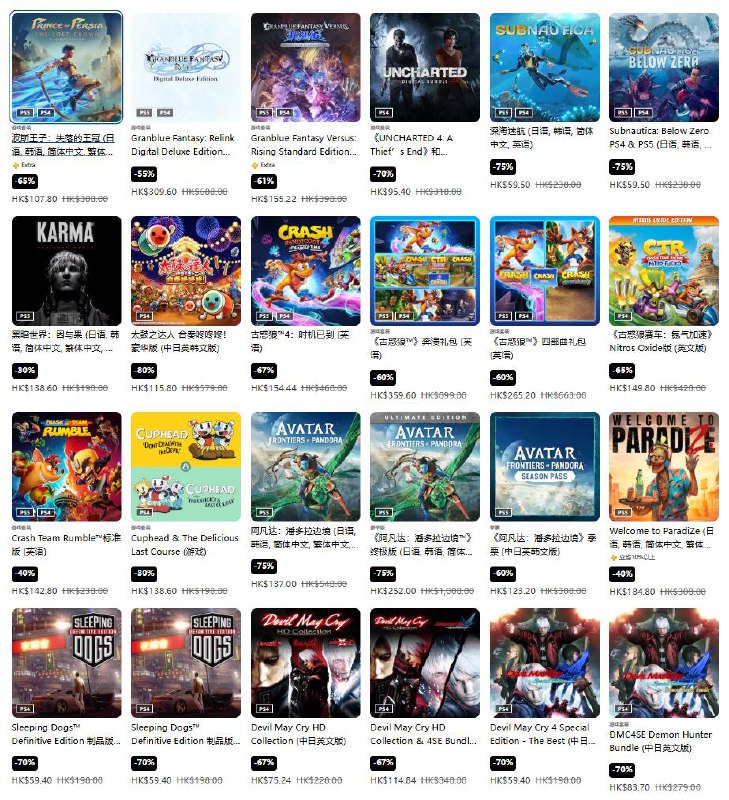Viewport: 729px width, 800px height.
Task: Open the Taiko no Tatsujin deluxe edition
Action: click(x=185, y=270)
